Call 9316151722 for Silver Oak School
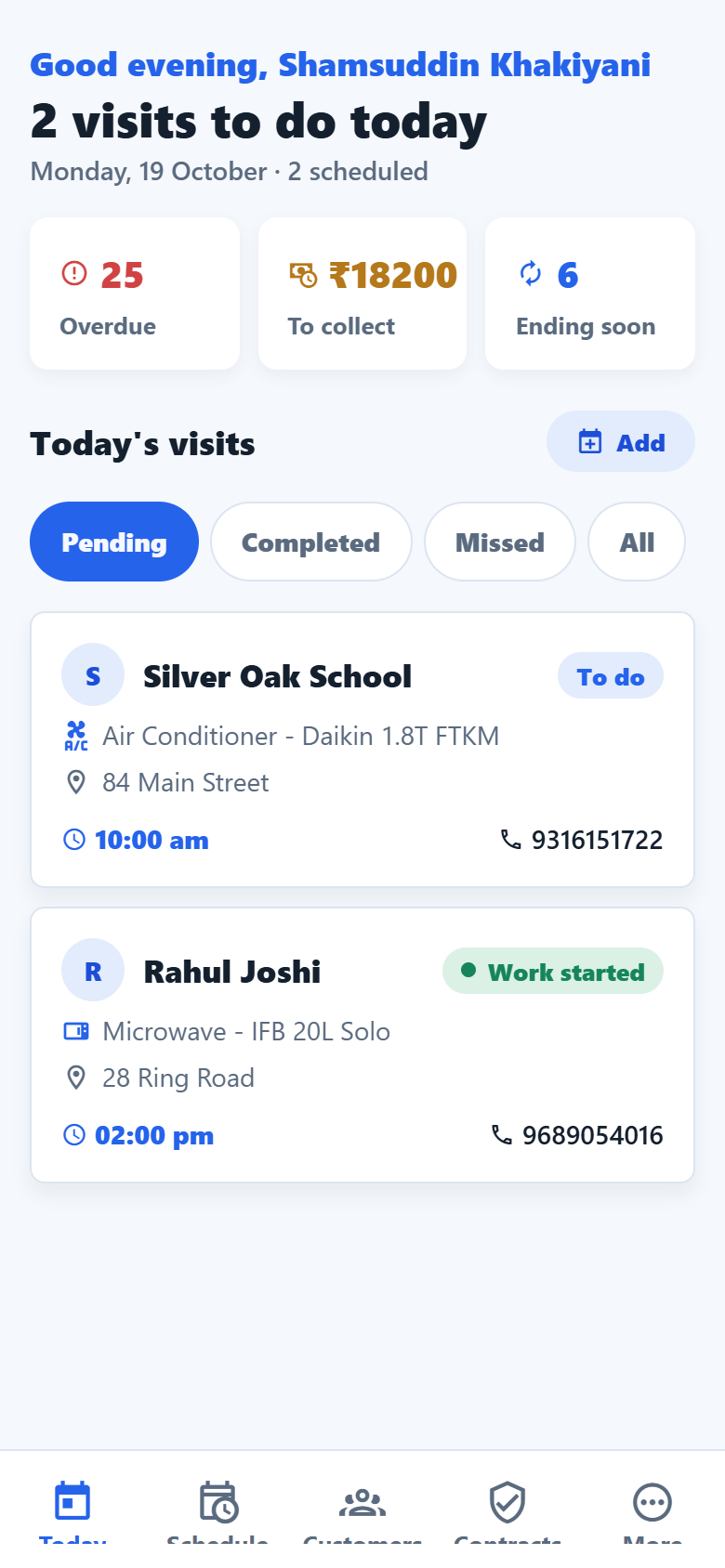The width and height of the screenshot is (725, 1568). click(x=582, y=840)
